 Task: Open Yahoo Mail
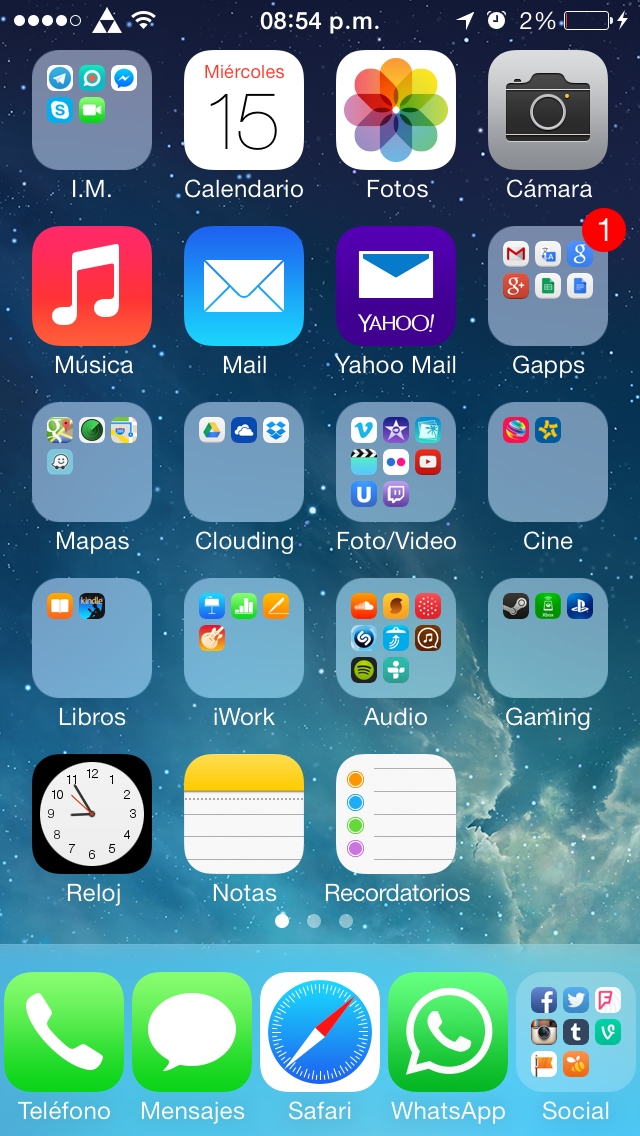coord(396,286)
